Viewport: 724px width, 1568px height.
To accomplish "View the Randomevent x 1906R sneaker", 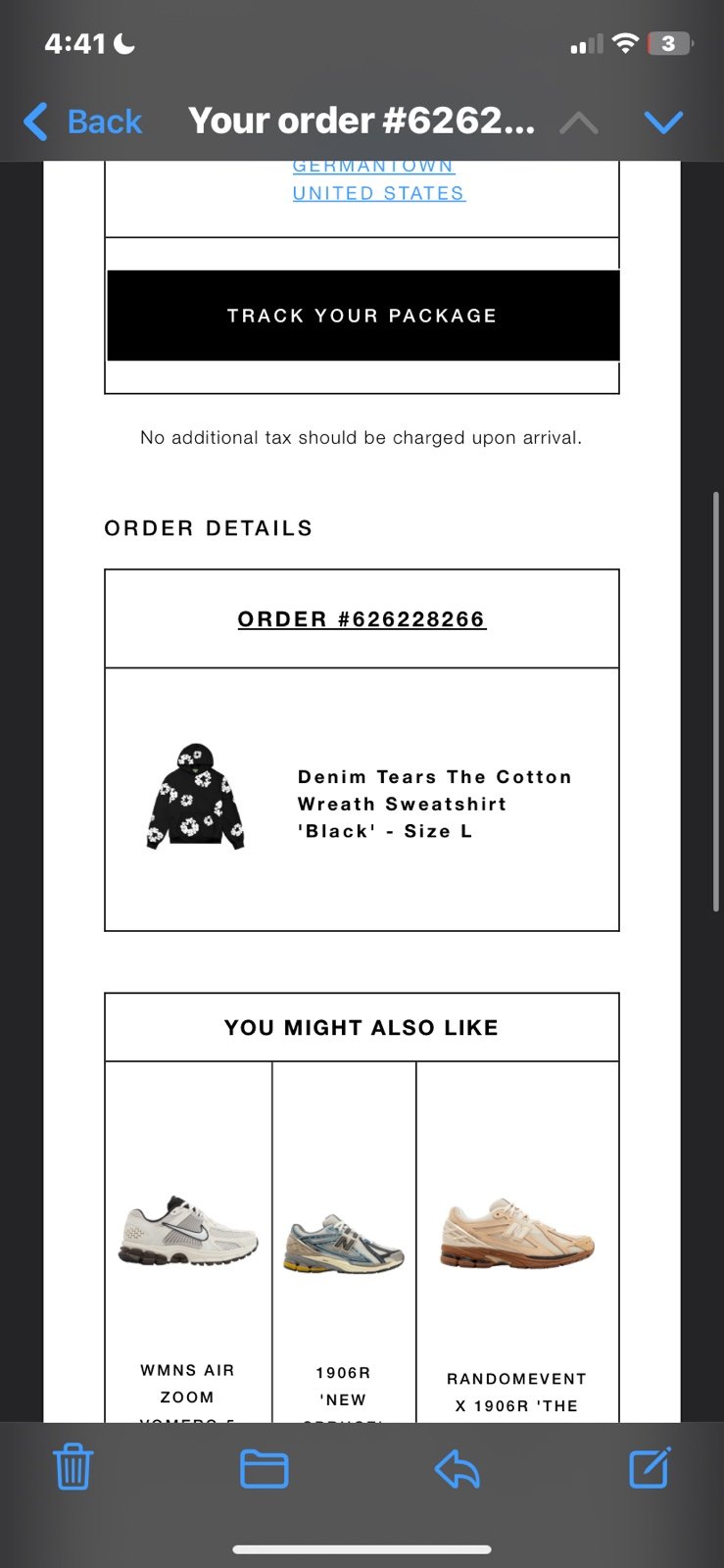I will 517,1242.
